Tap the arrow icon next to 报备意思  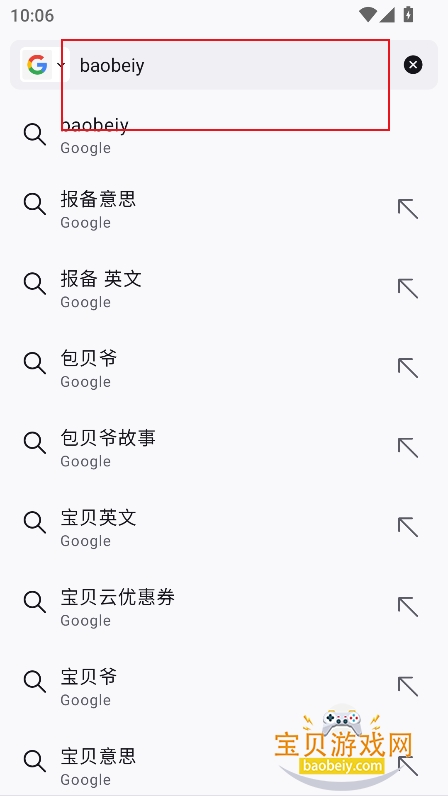[408, 209]
